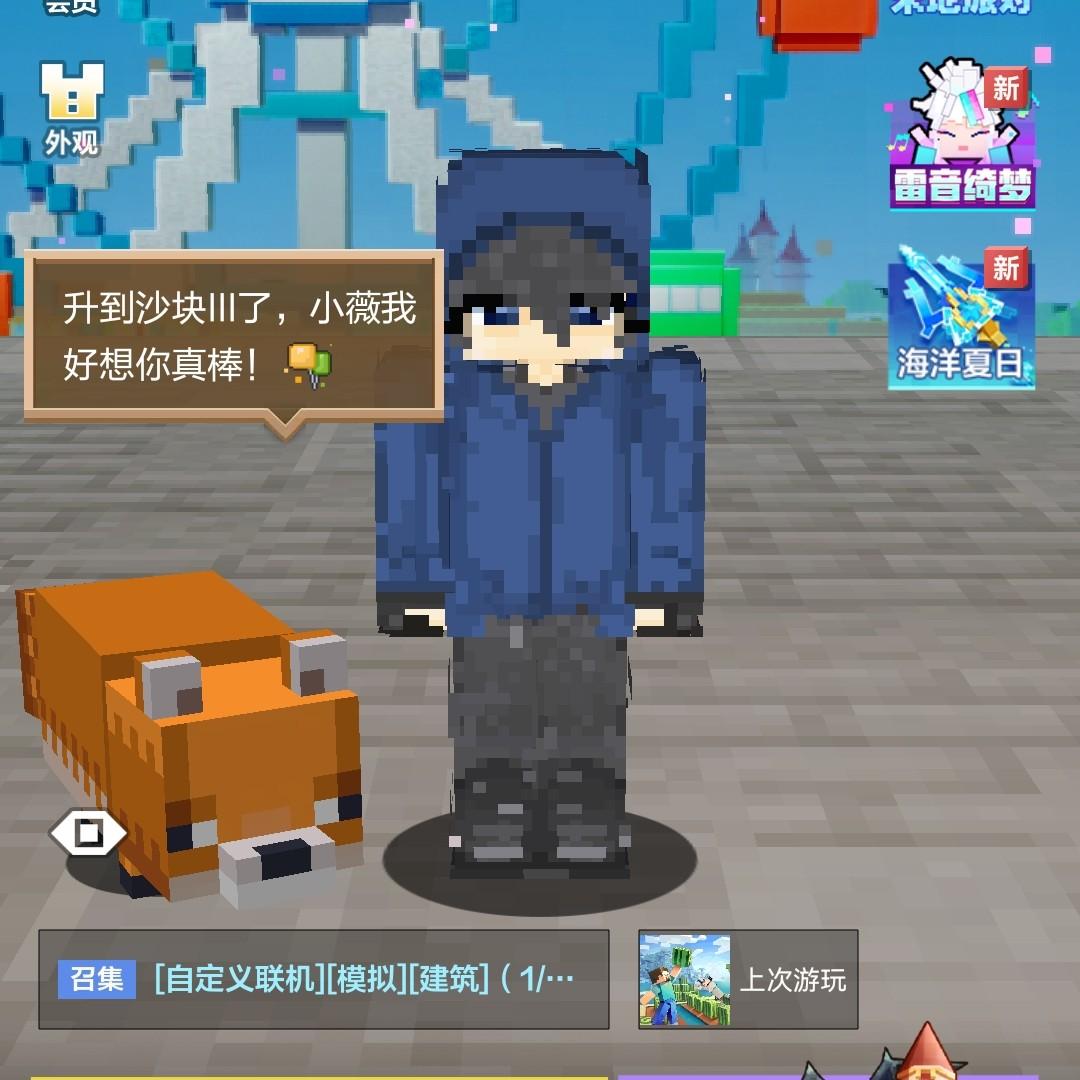The height and width of the screenshot is (1080, 1080).
Task: Open 上次游玩 last played game
Action: [x=748, y=979]
